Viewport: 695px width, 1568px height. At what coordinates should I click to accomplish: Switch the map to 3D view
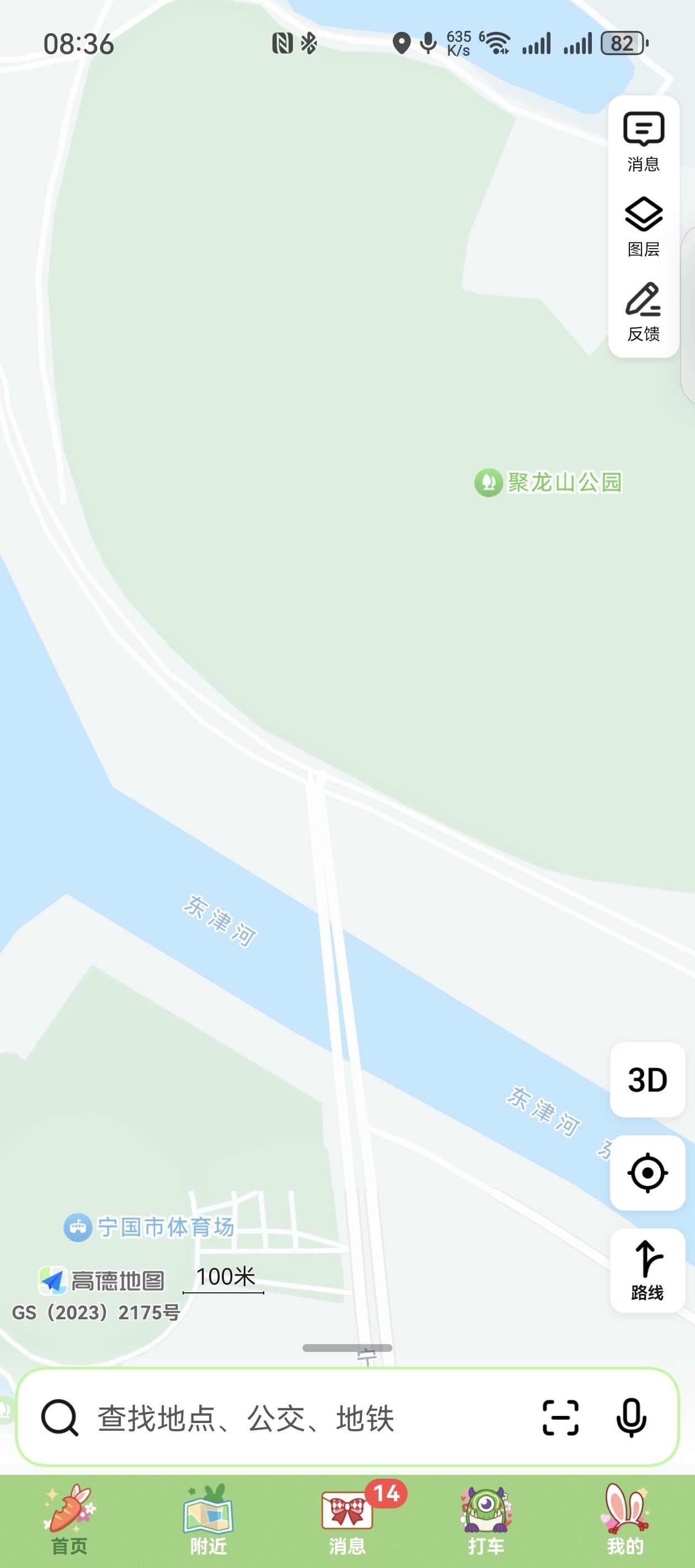pyautogui.click(x=647, y=1080)
